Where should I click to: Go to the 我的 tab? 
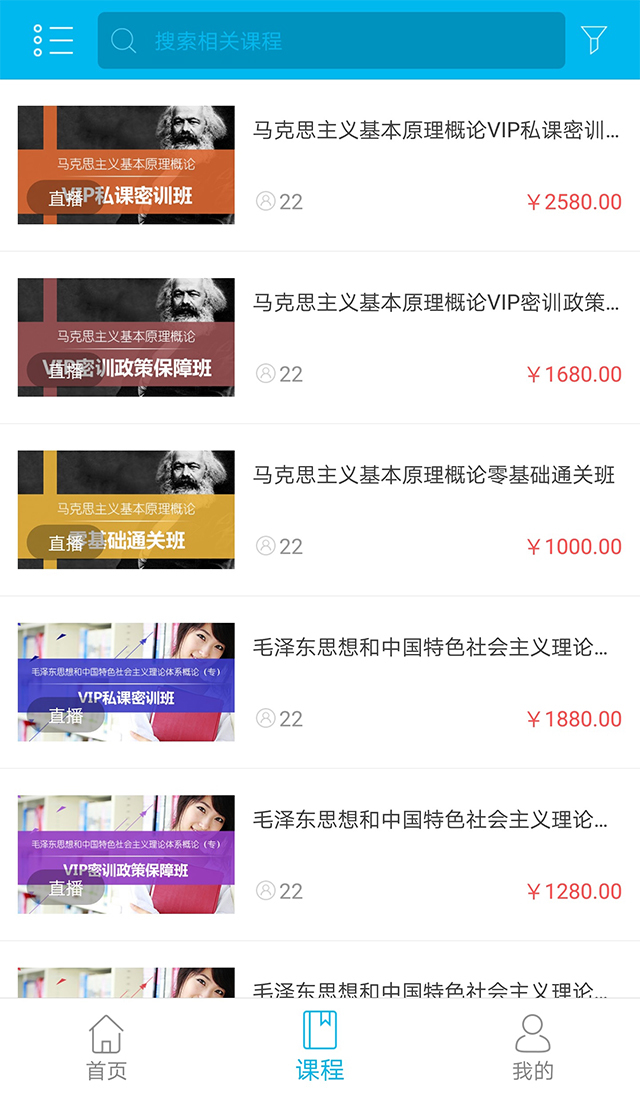coord(533,1047)
